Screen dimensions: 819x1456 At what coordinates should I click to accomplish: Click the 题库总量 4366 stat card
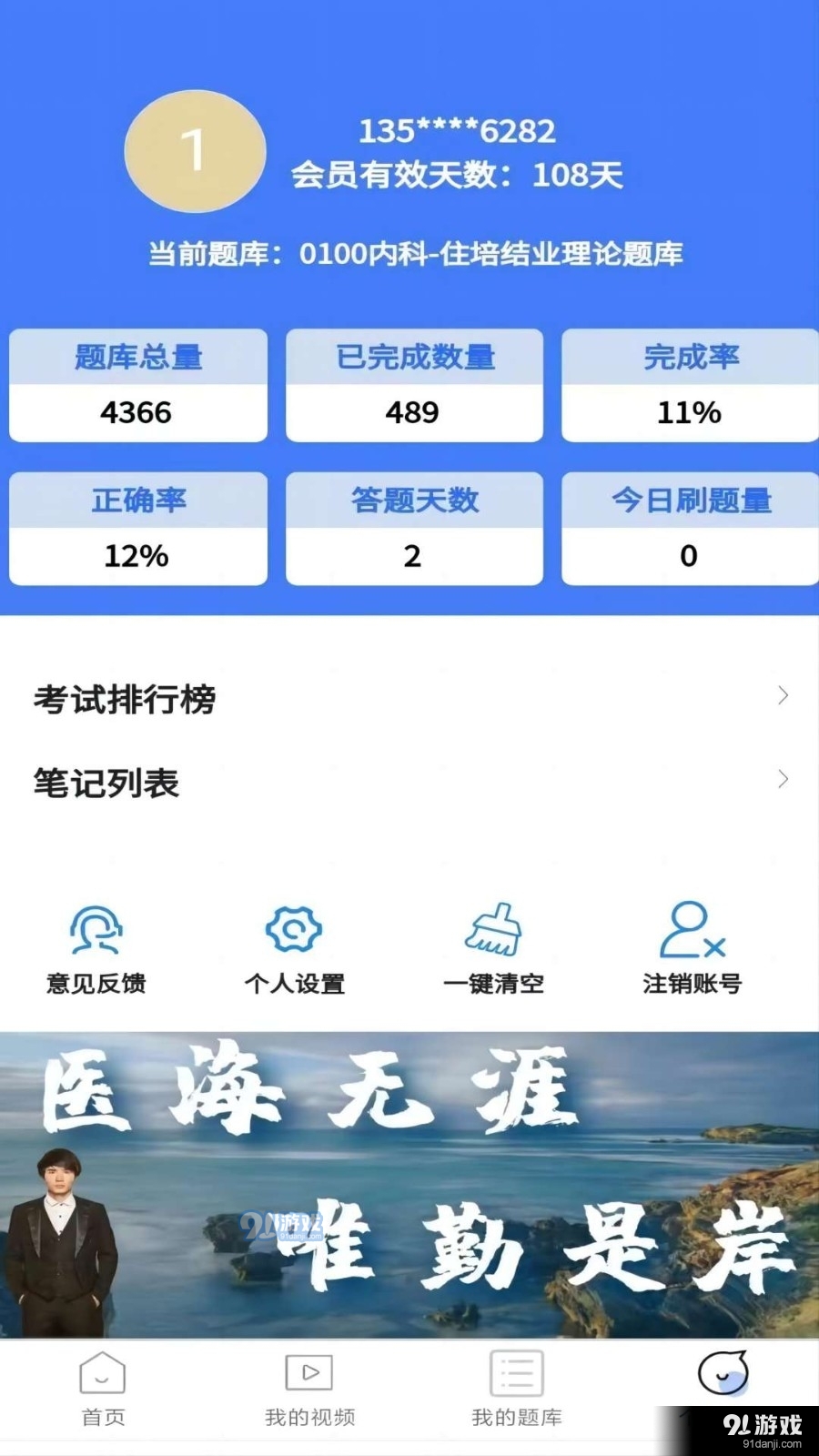point(137,385)
